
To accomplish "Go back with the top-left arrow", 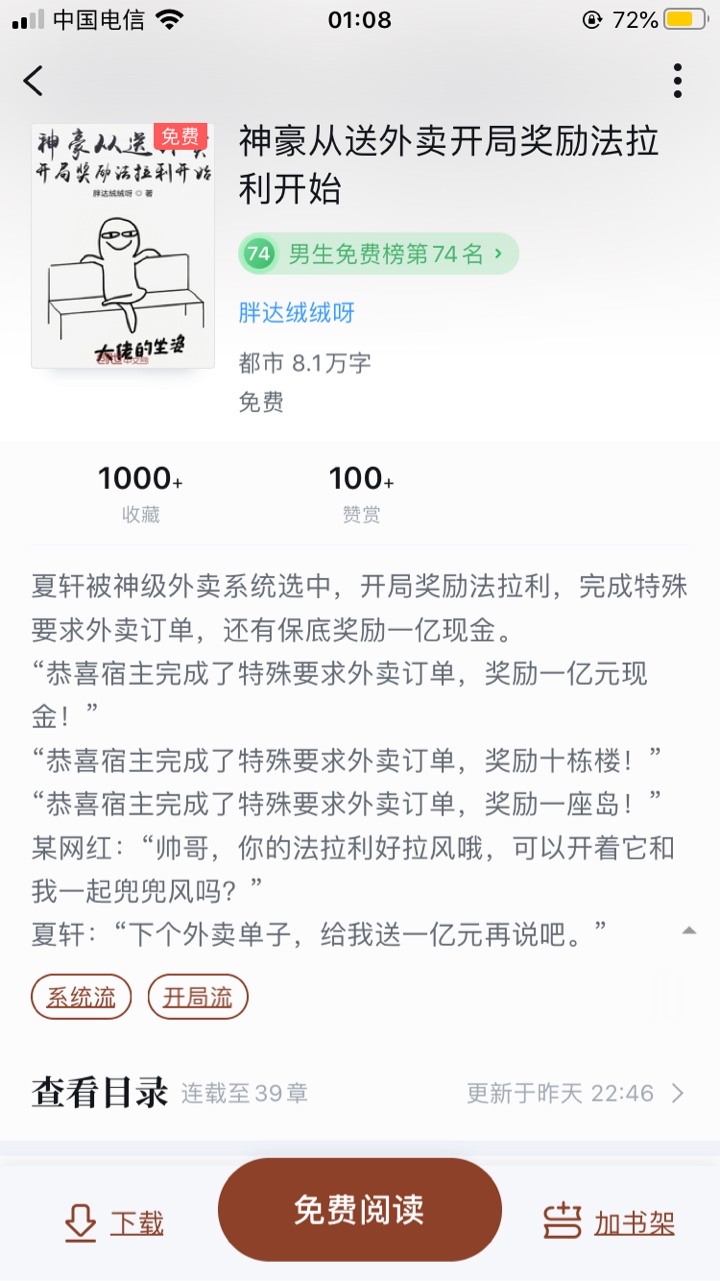I will pos(34,81).
